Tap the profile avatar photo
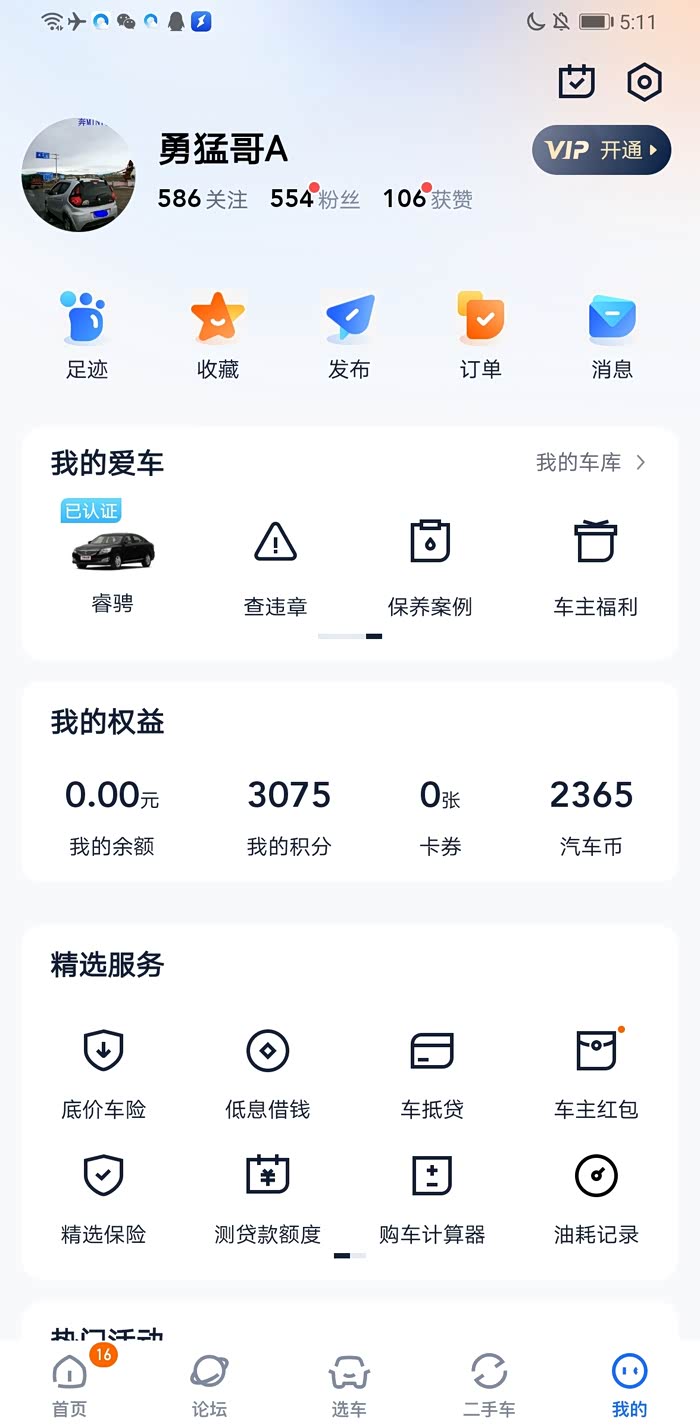Viewport: 700px width, 1428px height. pyautogui.click(x=78, y=175)
